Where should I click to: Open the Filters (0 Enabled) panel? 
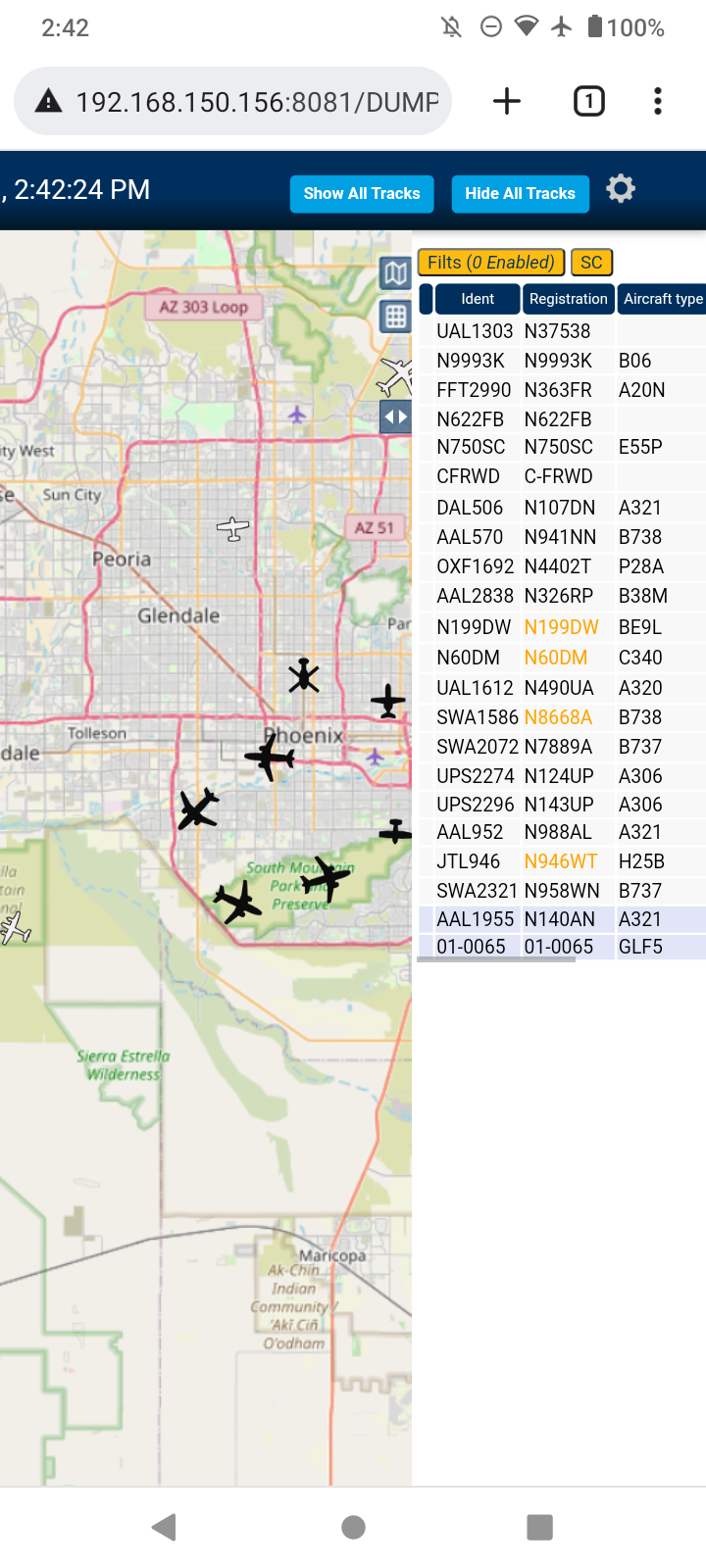coord(491,263)
